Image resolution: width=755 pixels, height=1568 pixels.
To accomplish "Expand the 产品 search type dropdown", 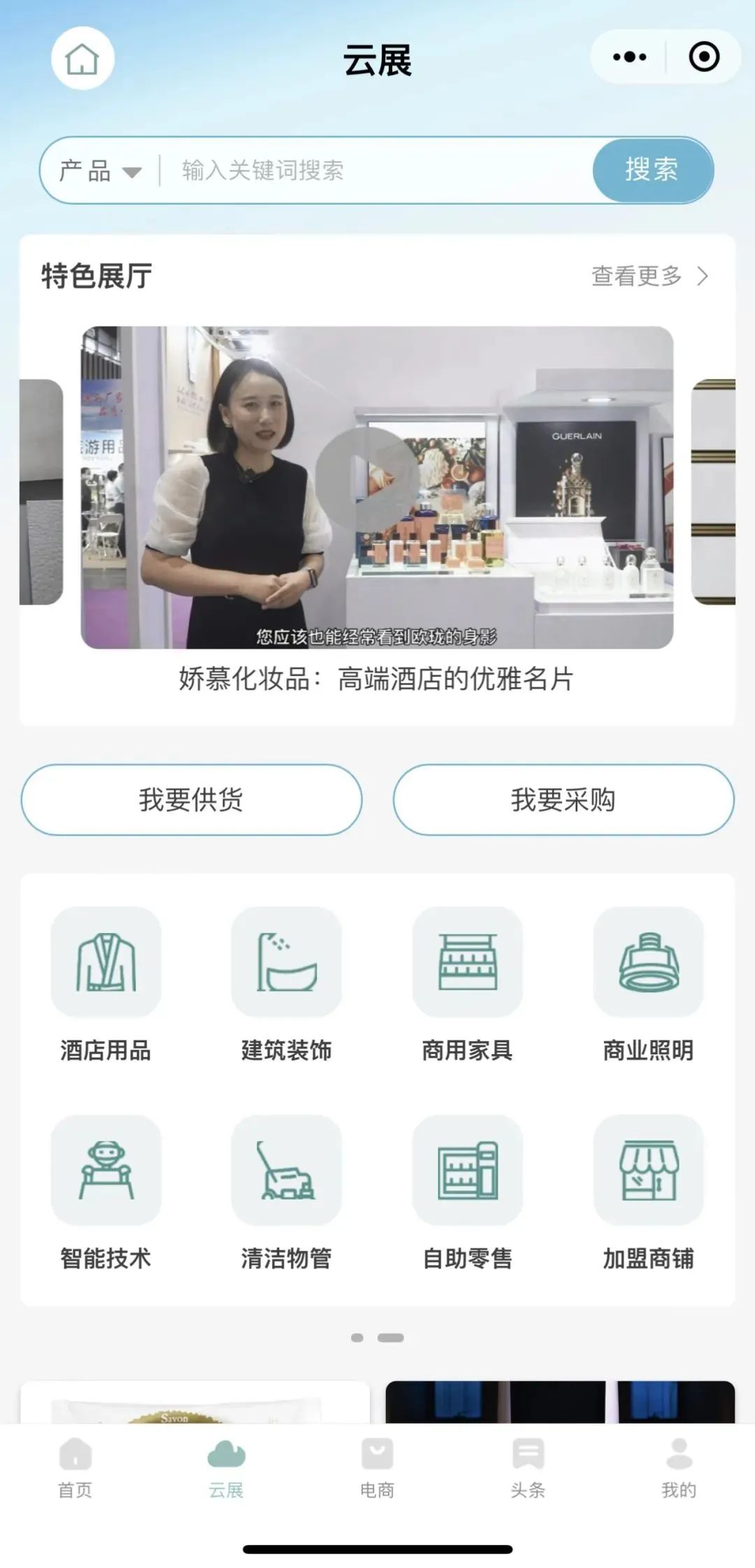I will (101, 171).
